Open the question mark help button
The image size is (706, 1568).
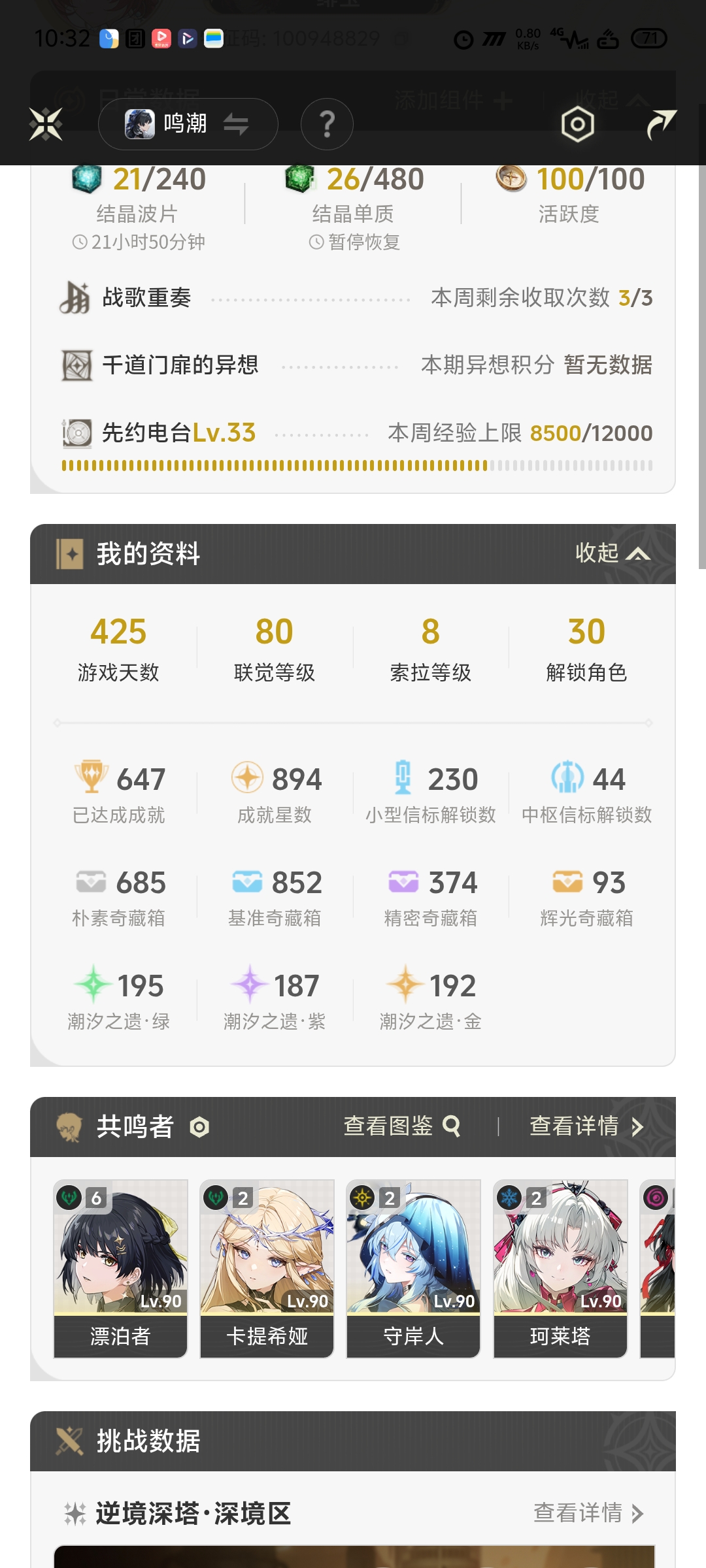[327, 124]
